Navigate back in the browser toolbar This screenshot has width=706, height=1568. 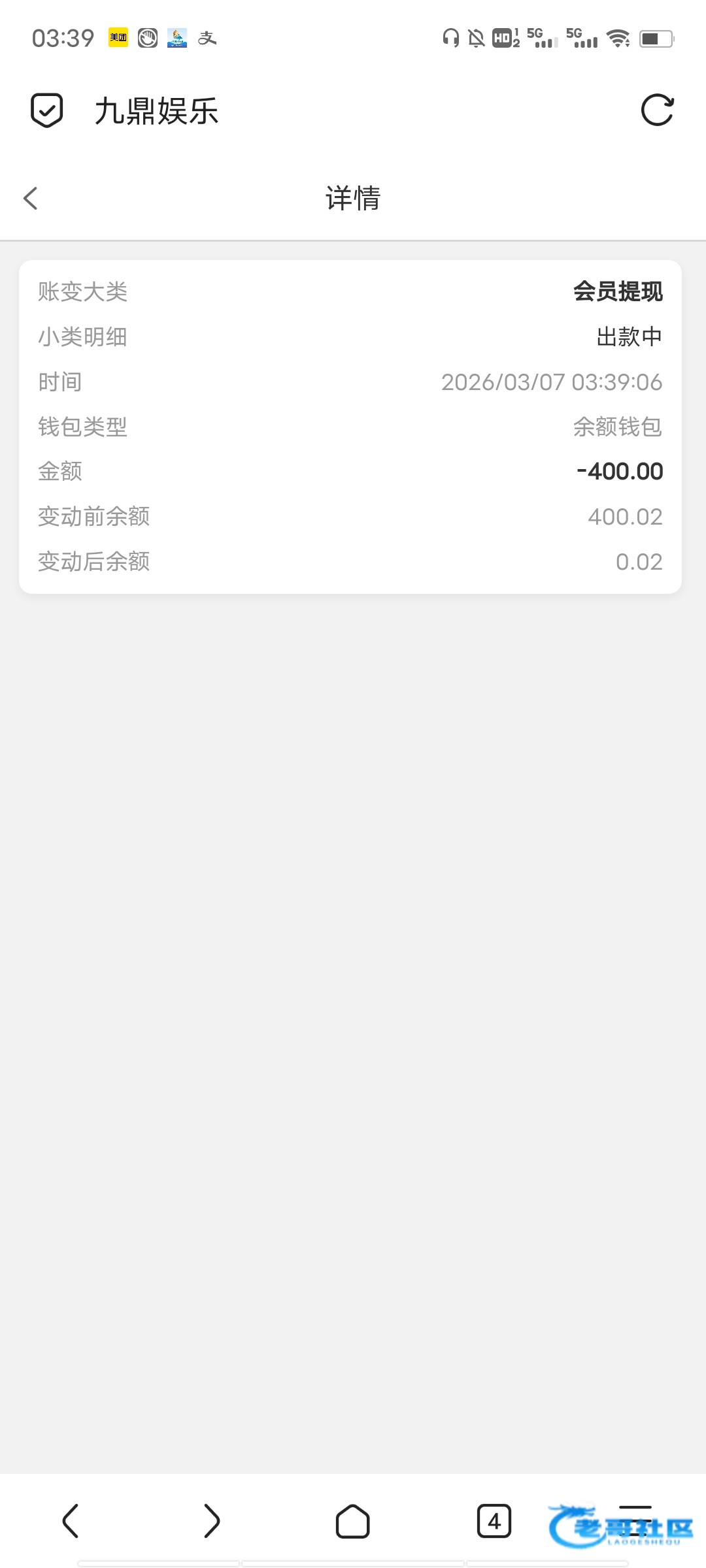71,1521
